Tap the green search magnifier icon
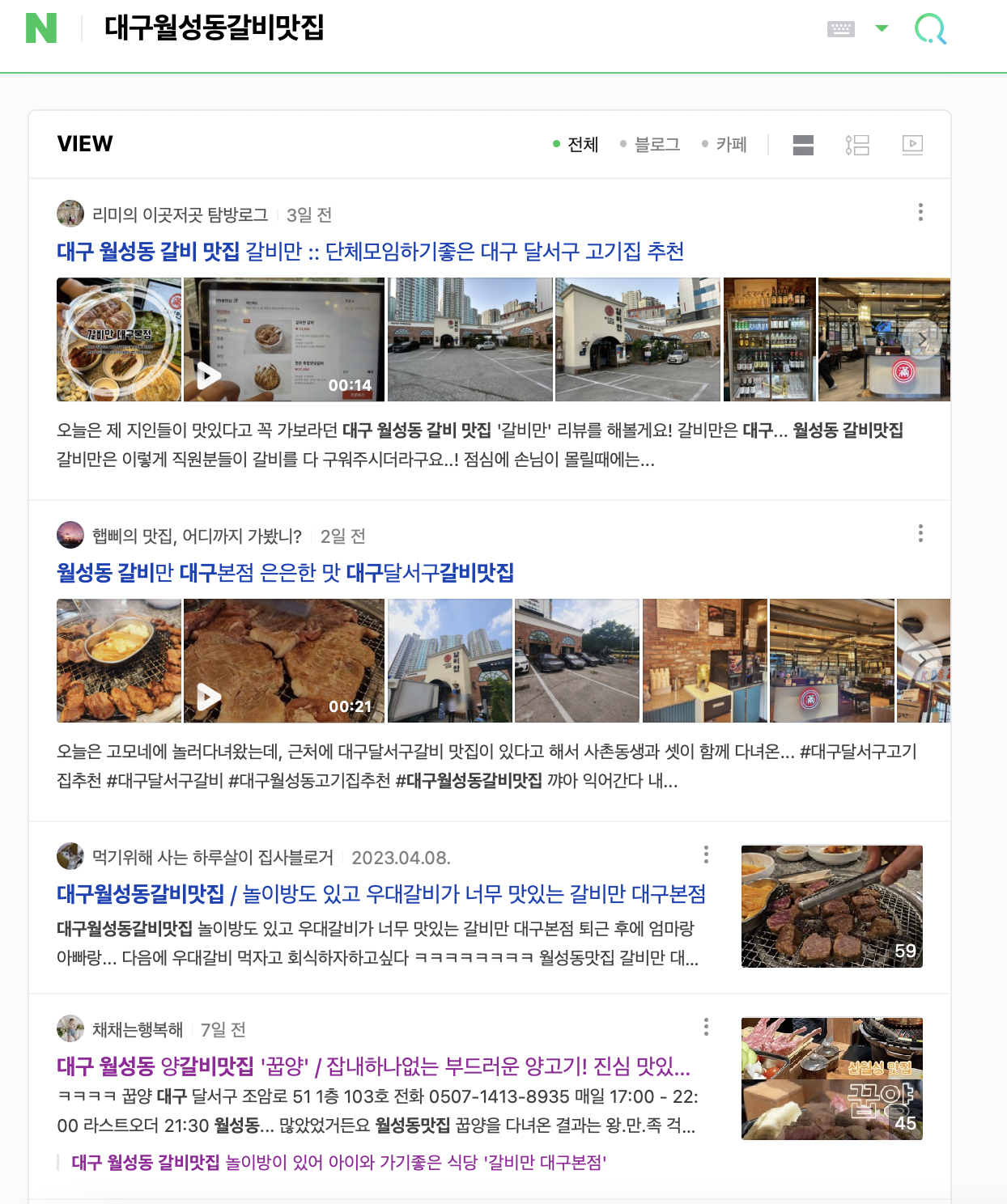Image resolution: width=1007 pixels, height=1204 pixels. [930, 29]
